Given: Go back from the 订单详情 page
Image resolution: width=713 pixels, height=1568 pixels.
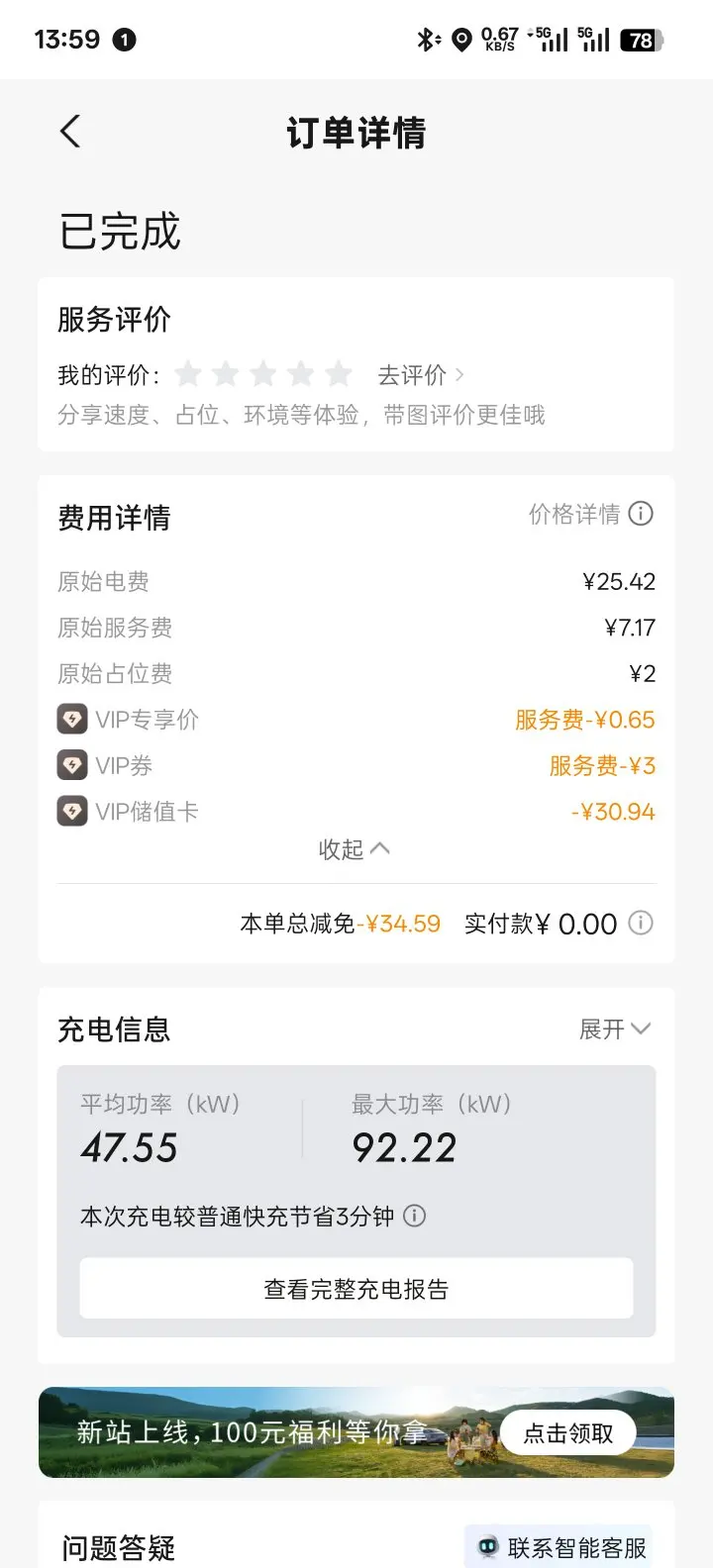Looking at the screenshot, I should [x=70, y=132].
